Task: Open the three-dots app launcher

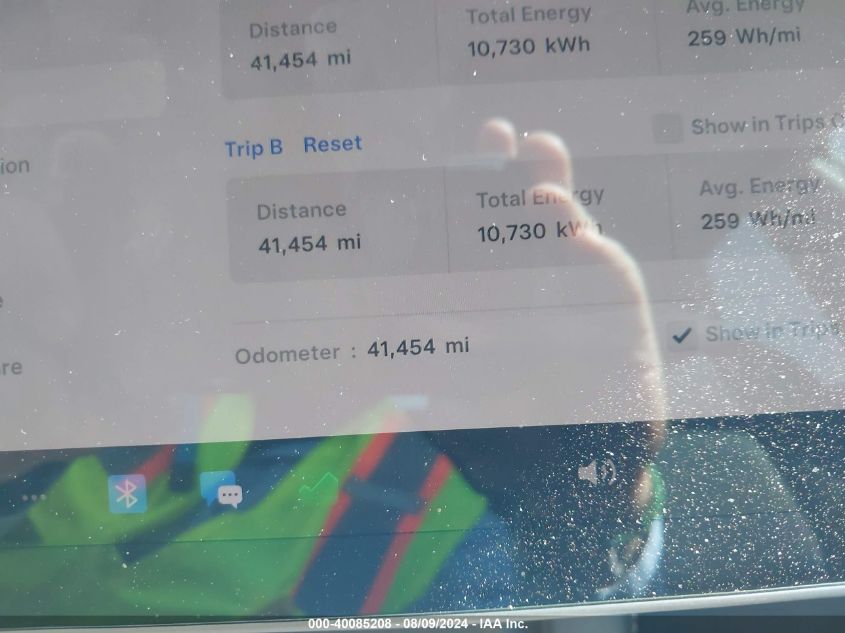Action: coord(33,497)
